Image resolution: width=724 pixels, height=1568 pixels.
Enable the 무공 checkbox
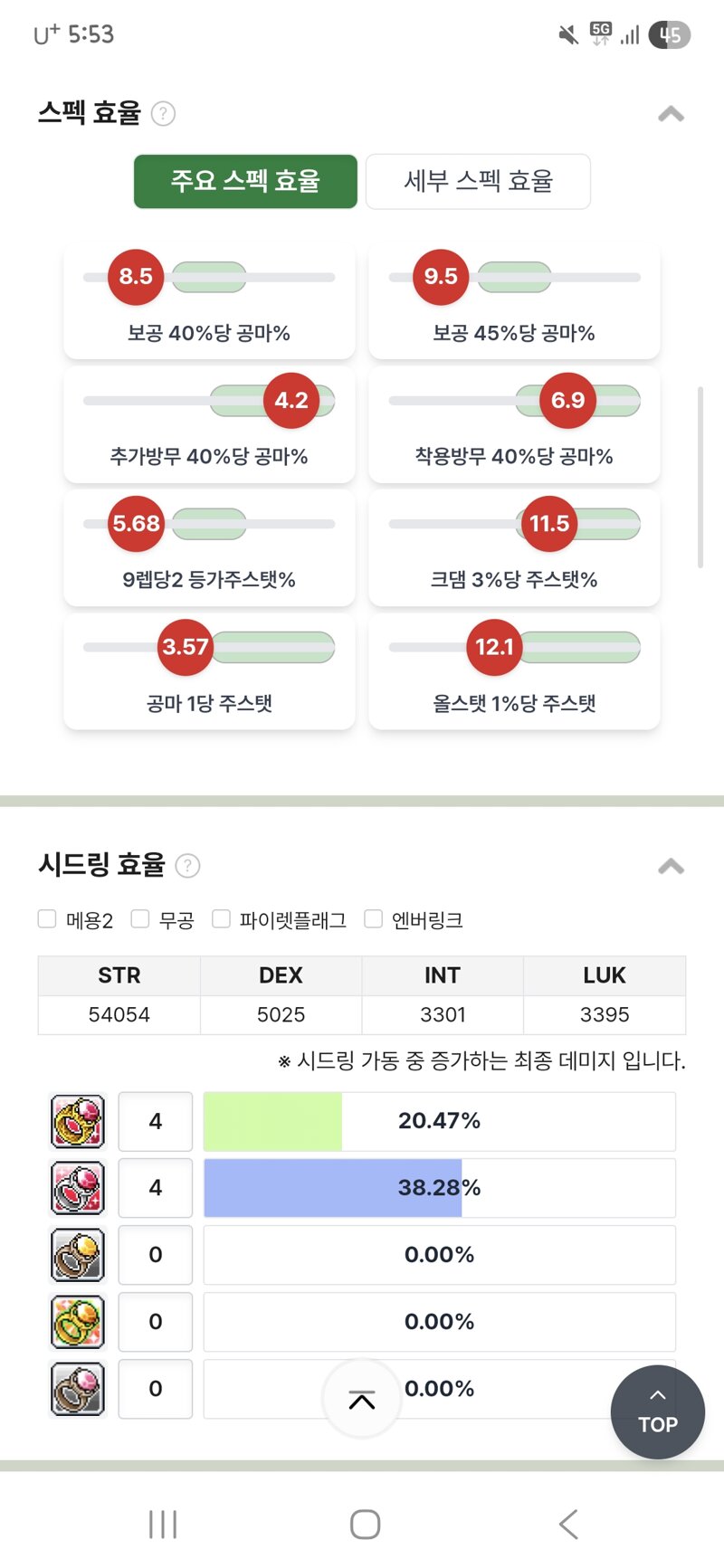point(140,919)
